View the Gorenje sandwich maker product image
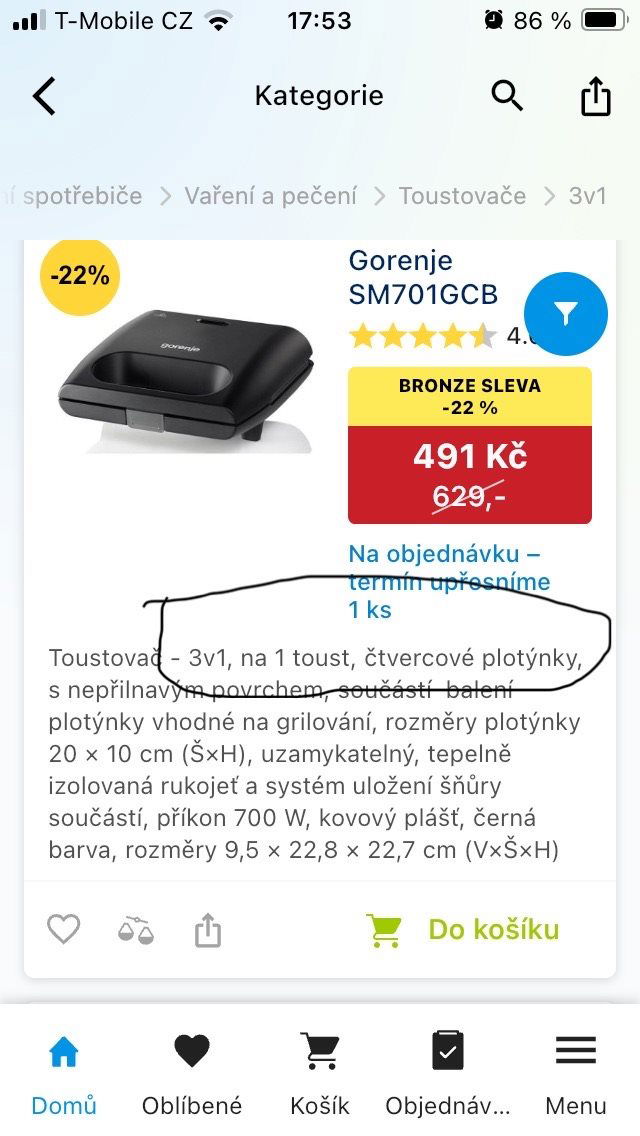 tap(186, 381)
